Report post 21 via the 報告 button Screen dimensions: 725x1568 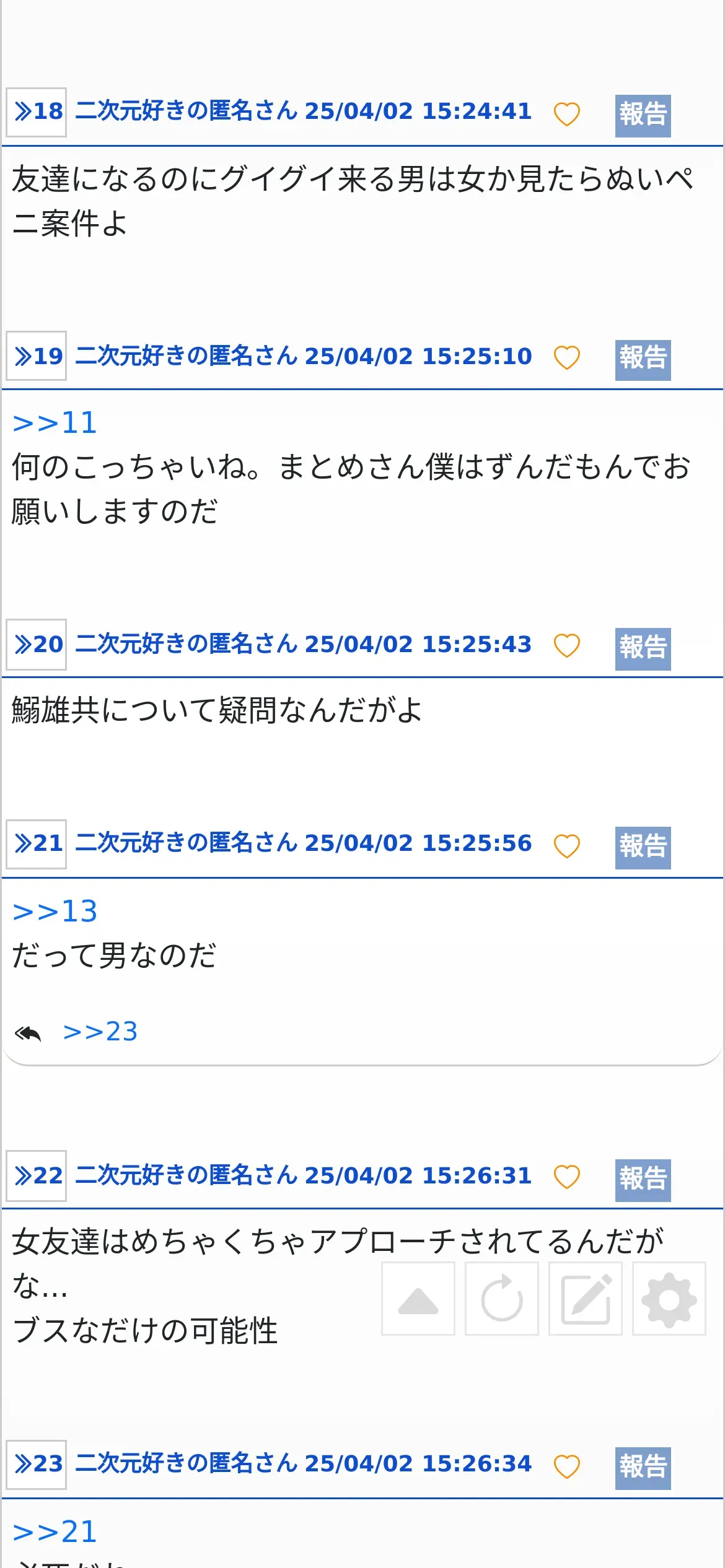click(x=643, y=847)
